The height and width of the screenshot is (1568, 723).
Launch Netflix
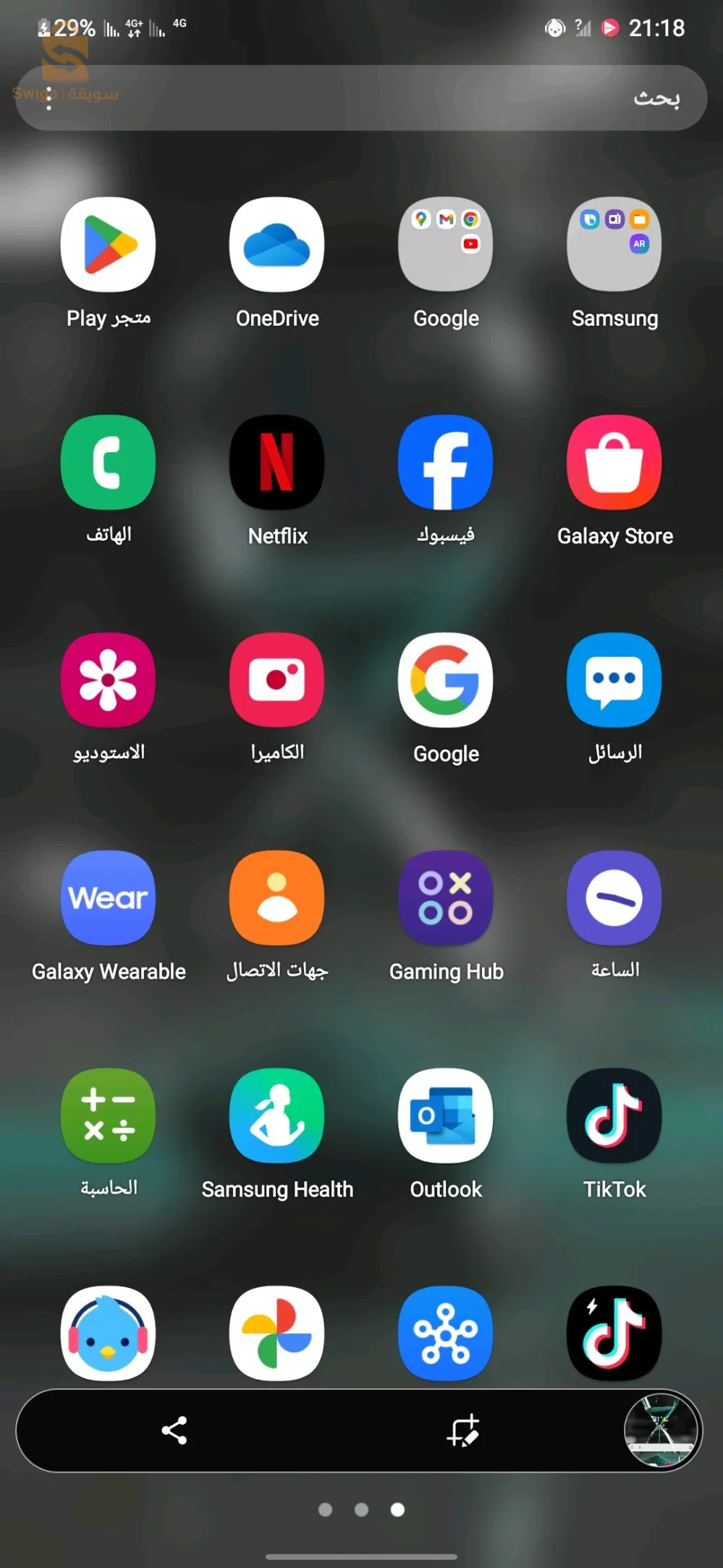click(277, 463)
